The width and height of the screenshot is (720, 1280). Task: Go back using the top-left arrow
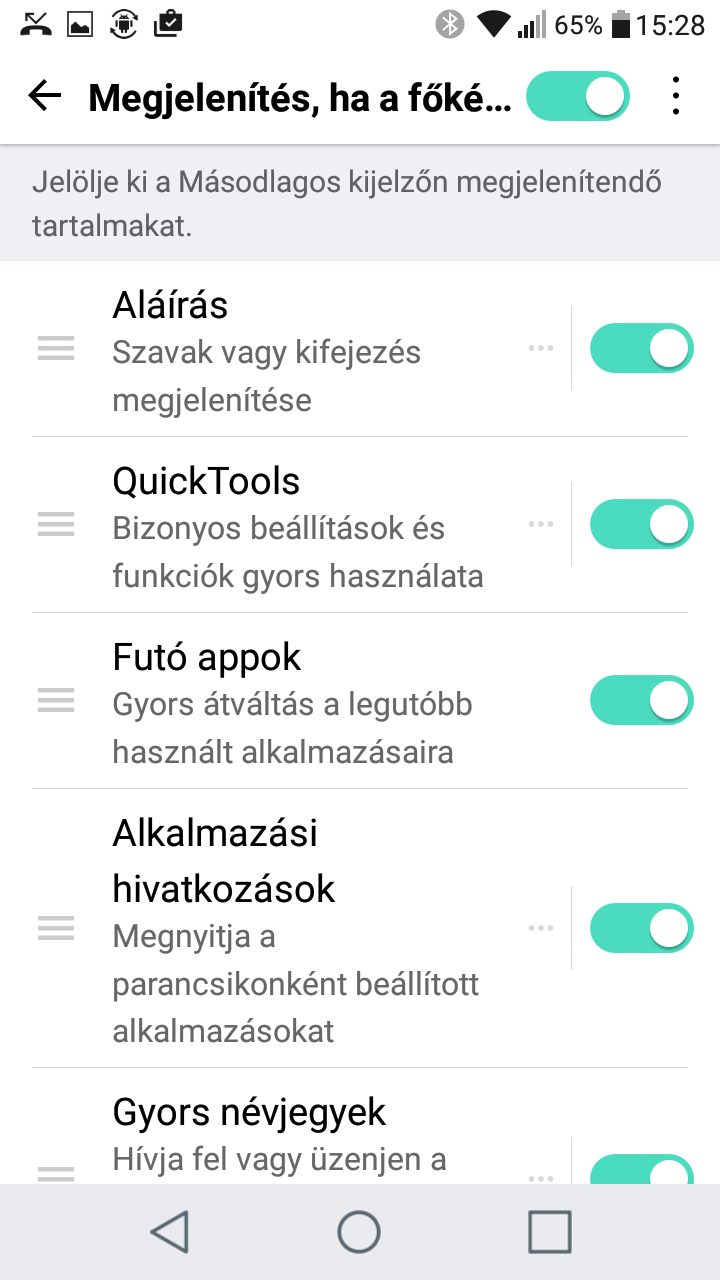[x=45, y=96]
